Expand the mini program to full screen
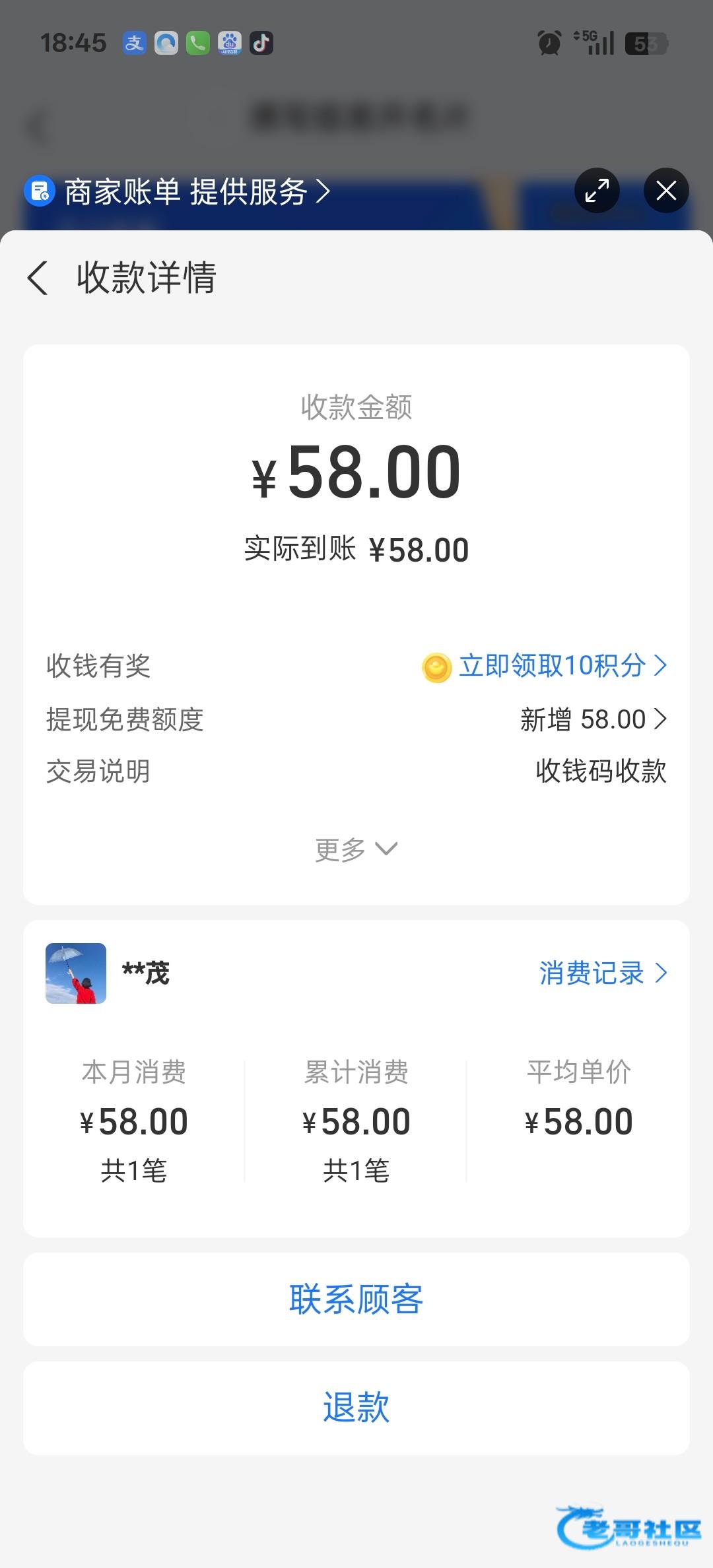713x1568 pixels. point(597,191)
